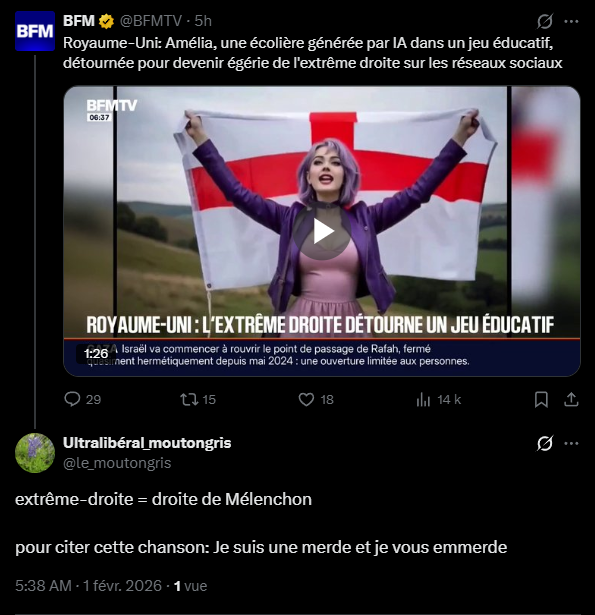Share BFM's post
The height and width of the screenshot is (615, 595).
click(571, 399)
